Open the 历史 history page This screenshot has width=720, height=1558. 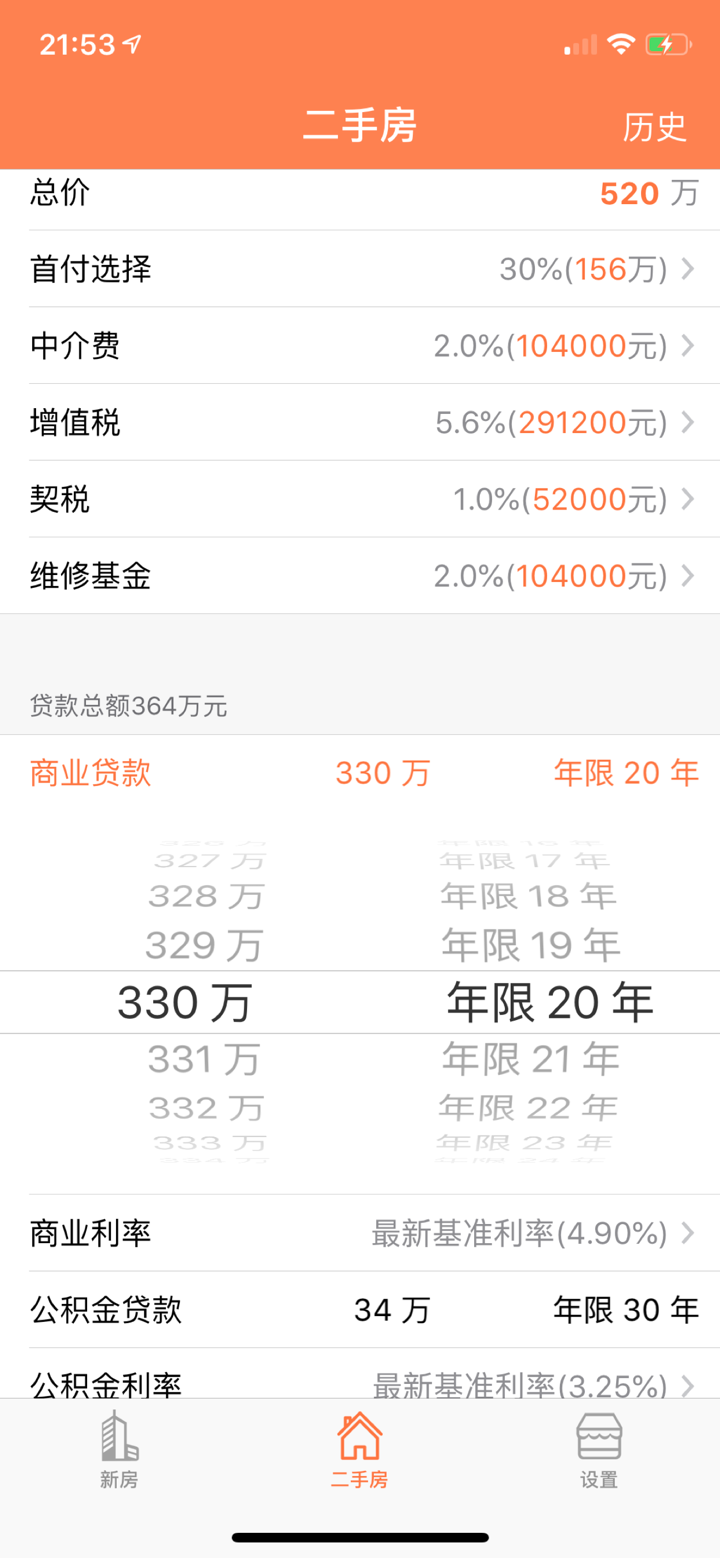click(656, 125)
